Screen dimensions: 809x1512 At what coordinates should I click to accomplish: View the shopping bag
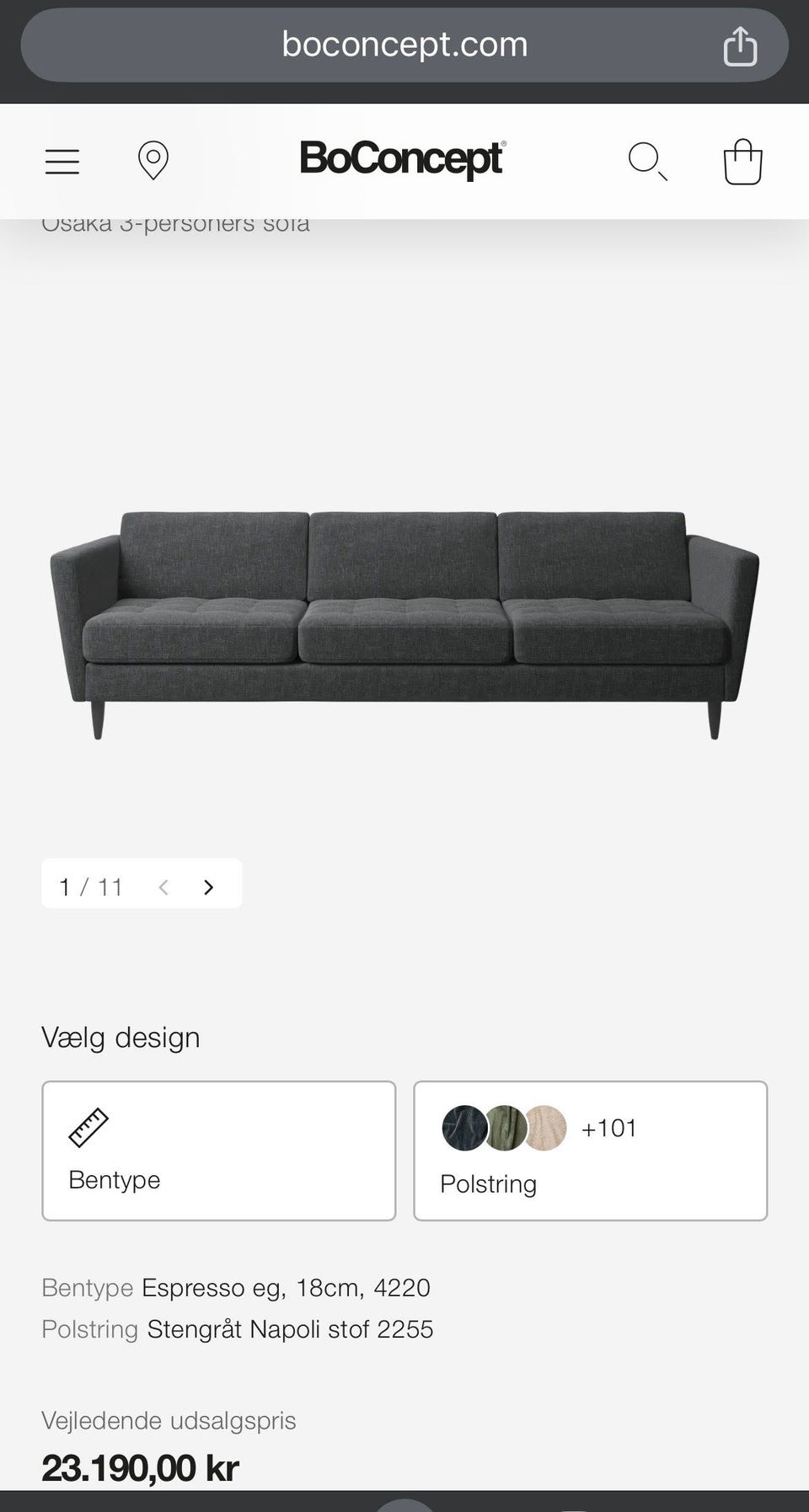point(742,161)
